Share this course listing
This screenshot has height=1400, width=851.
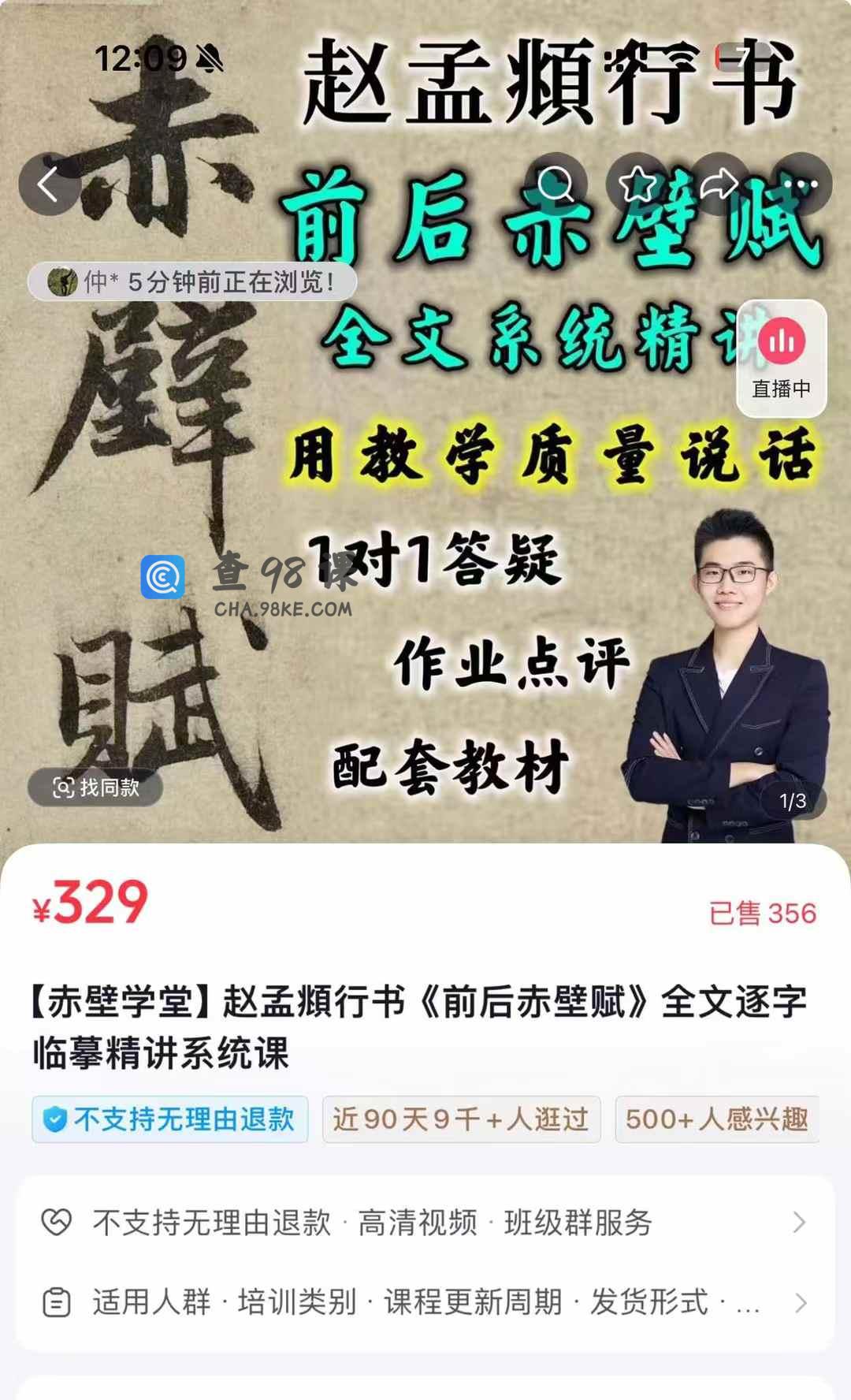coord(719,184)
